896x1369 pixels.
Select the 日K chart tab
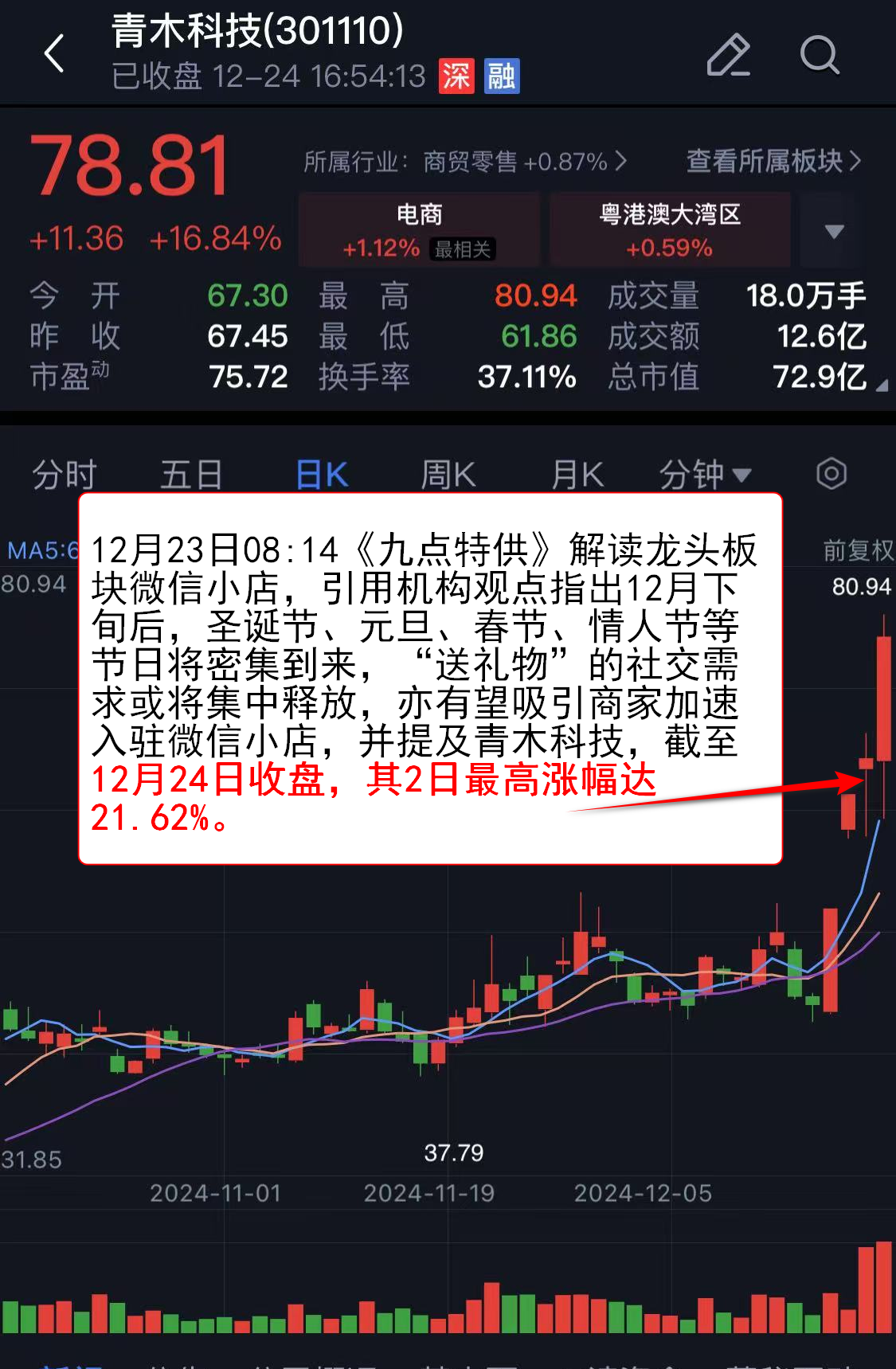pos(321,475)
